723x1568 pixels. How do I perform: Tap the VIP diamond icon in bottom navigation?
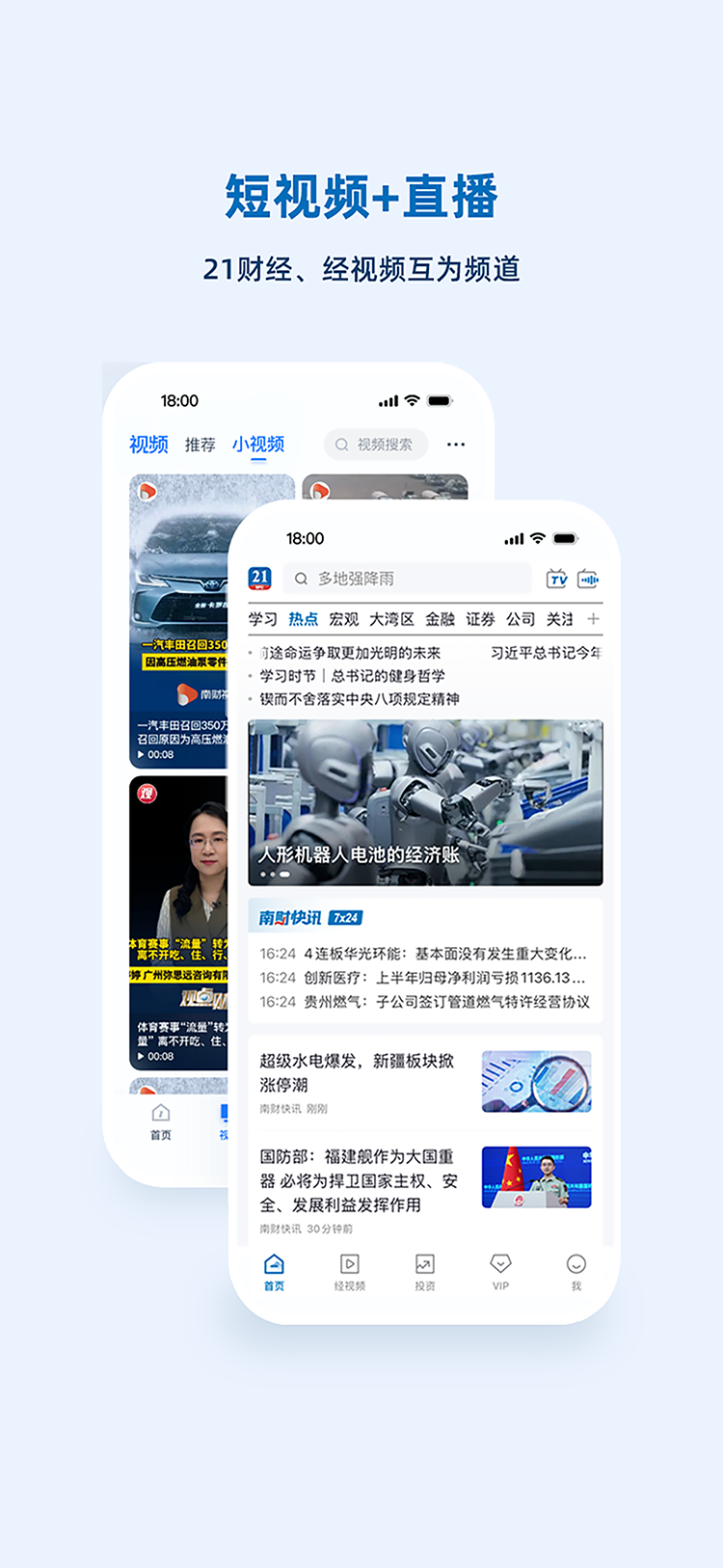click(500, 1263)
